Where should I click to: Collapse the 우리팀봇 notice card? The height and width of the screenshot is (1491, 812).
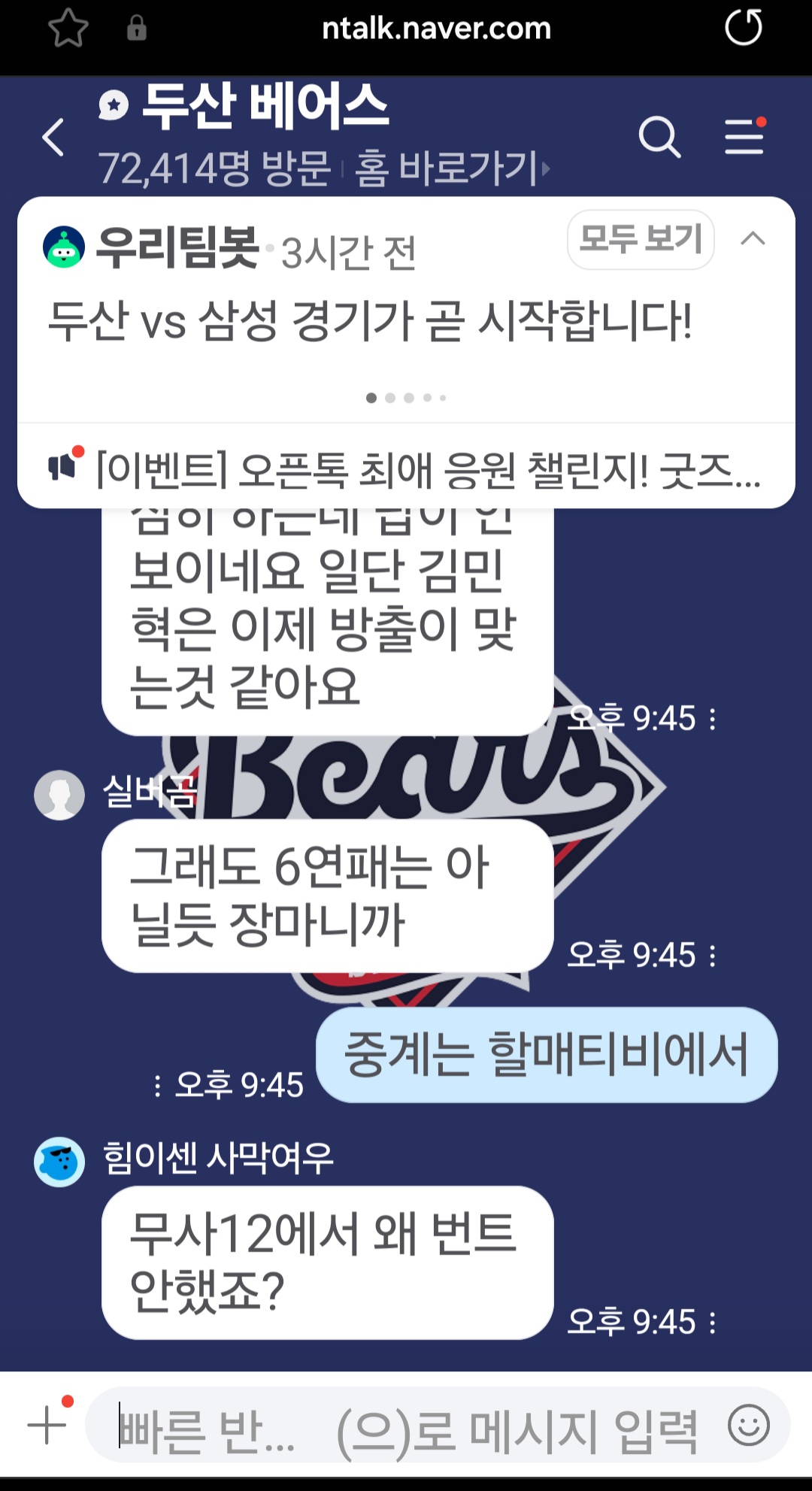(x=753, y=239)
